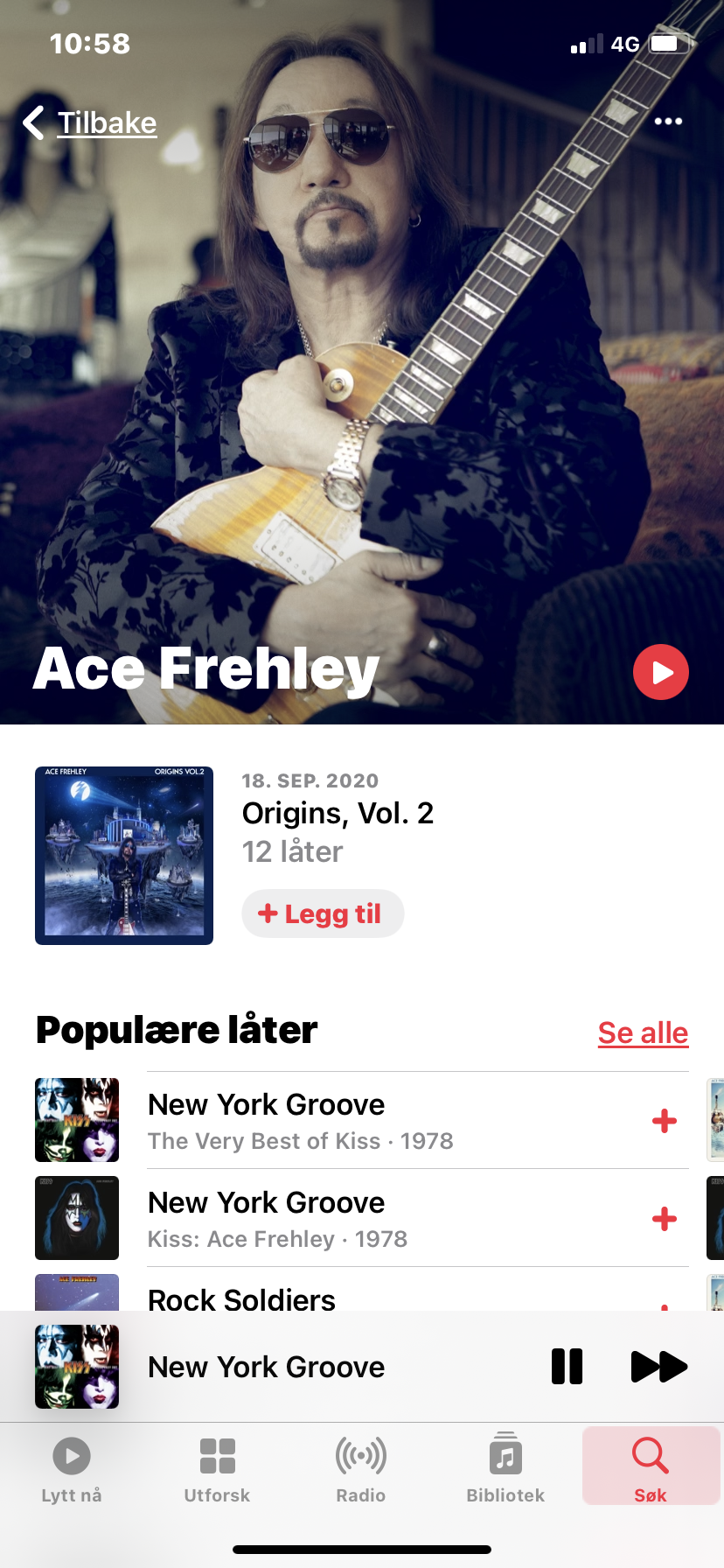Switch to the Lytt nå tab

pos(72,1470)
